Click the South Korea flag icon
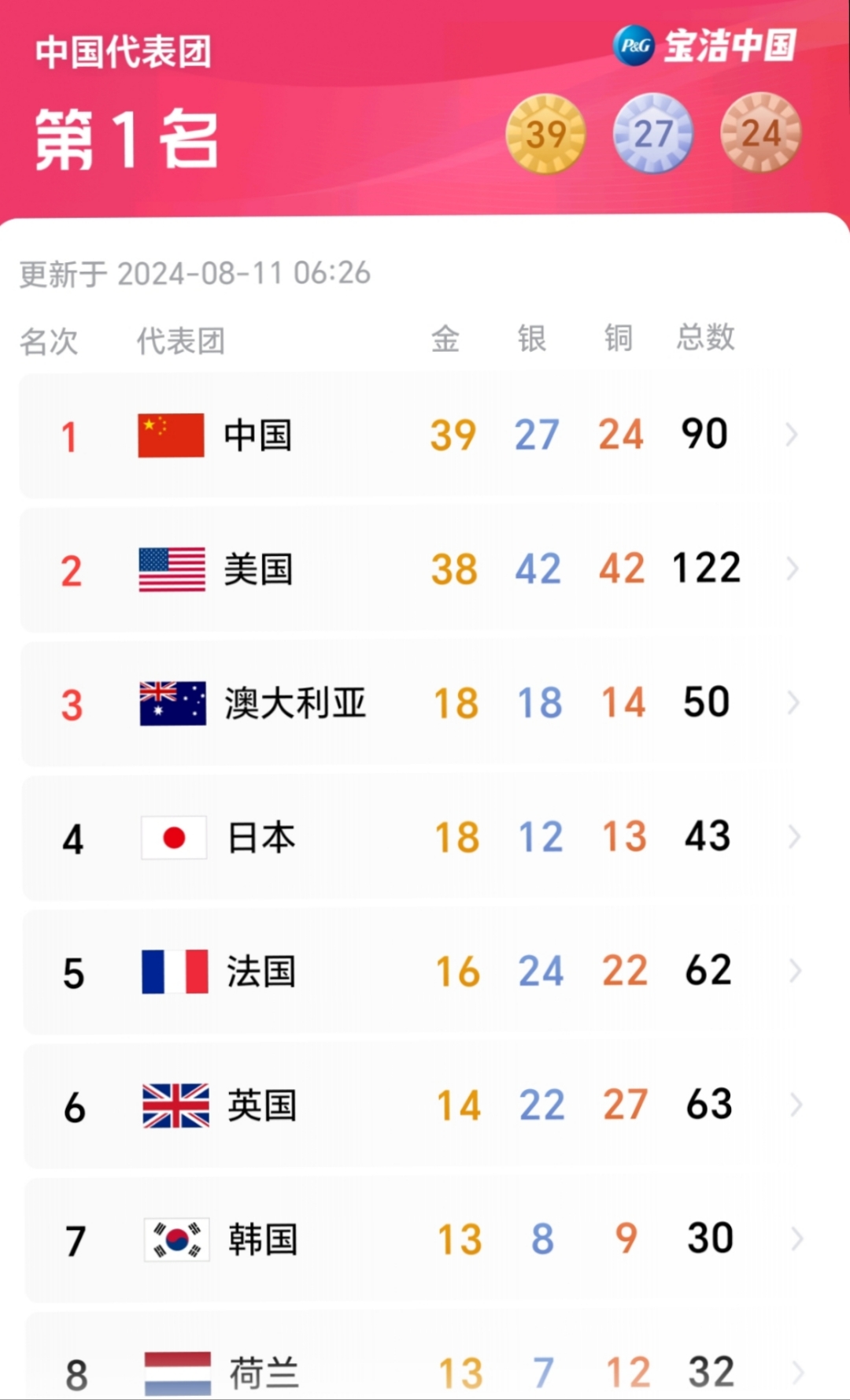This screenshot has height=1400, width=850. click(x=174, y=1238)
